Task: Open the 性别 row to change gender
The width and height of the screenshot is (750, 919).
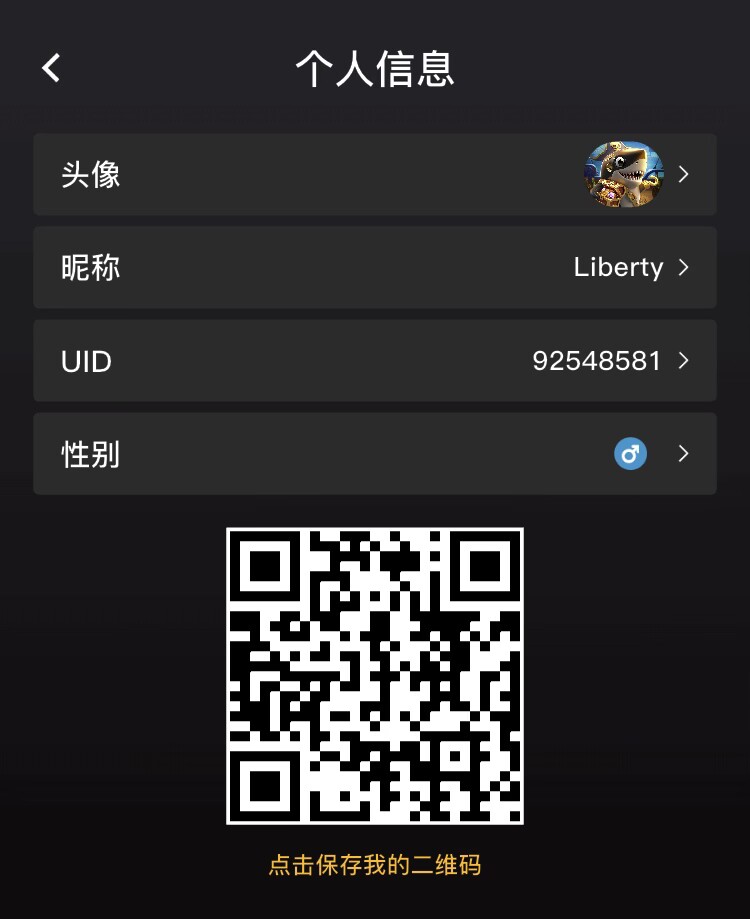Action: (375, 454)
